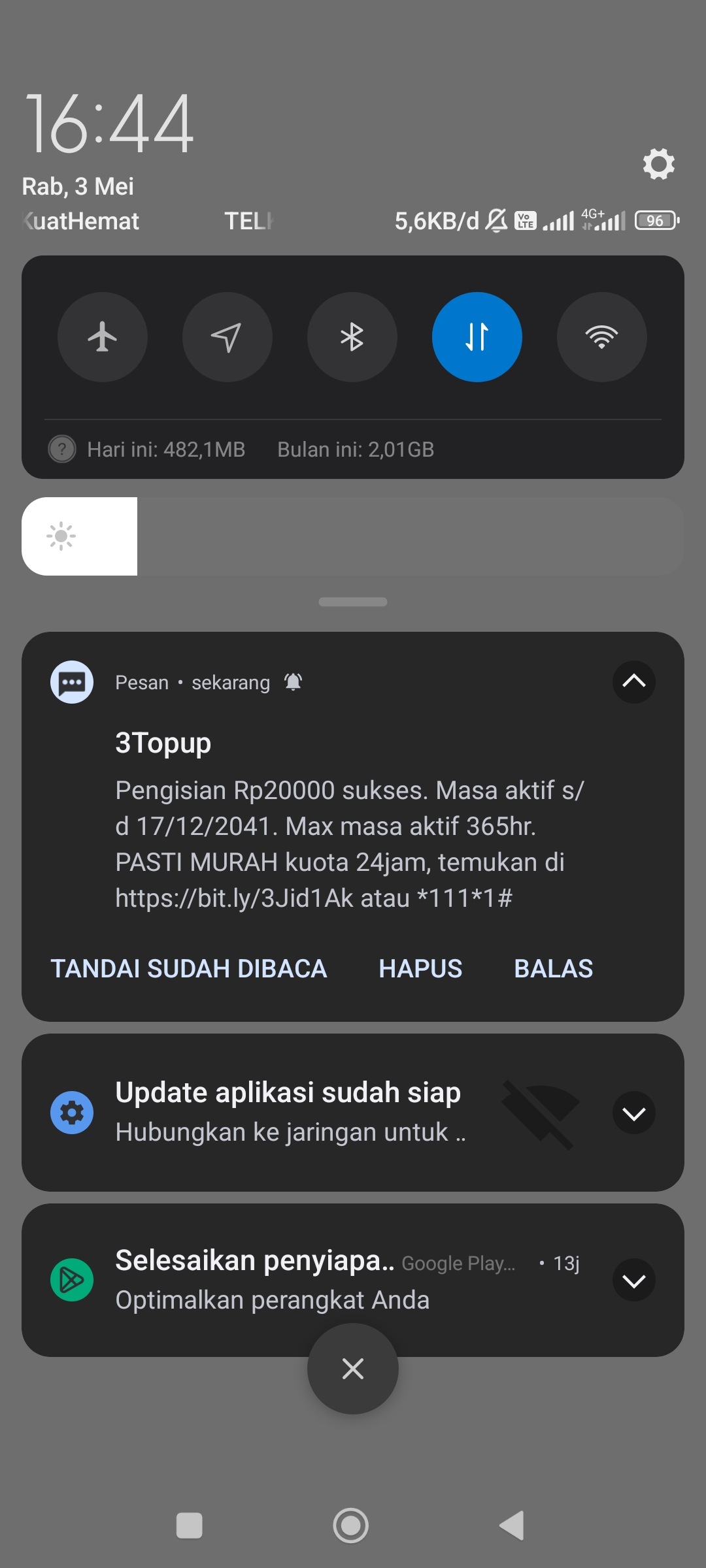The width and height of the screenshot is (706, 1568).
Task: Tap Balas to reply to 3Topup
Action: (x=554, y=969)
